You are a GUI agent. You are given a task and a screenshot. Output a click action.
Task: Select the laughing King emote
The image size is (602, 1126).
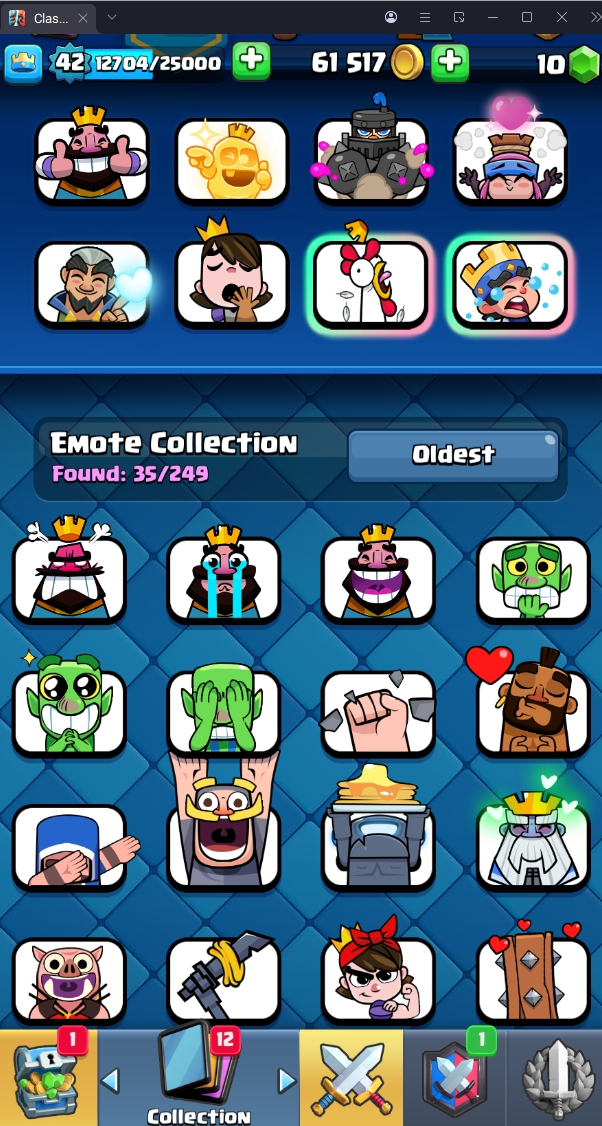(378, 578)
